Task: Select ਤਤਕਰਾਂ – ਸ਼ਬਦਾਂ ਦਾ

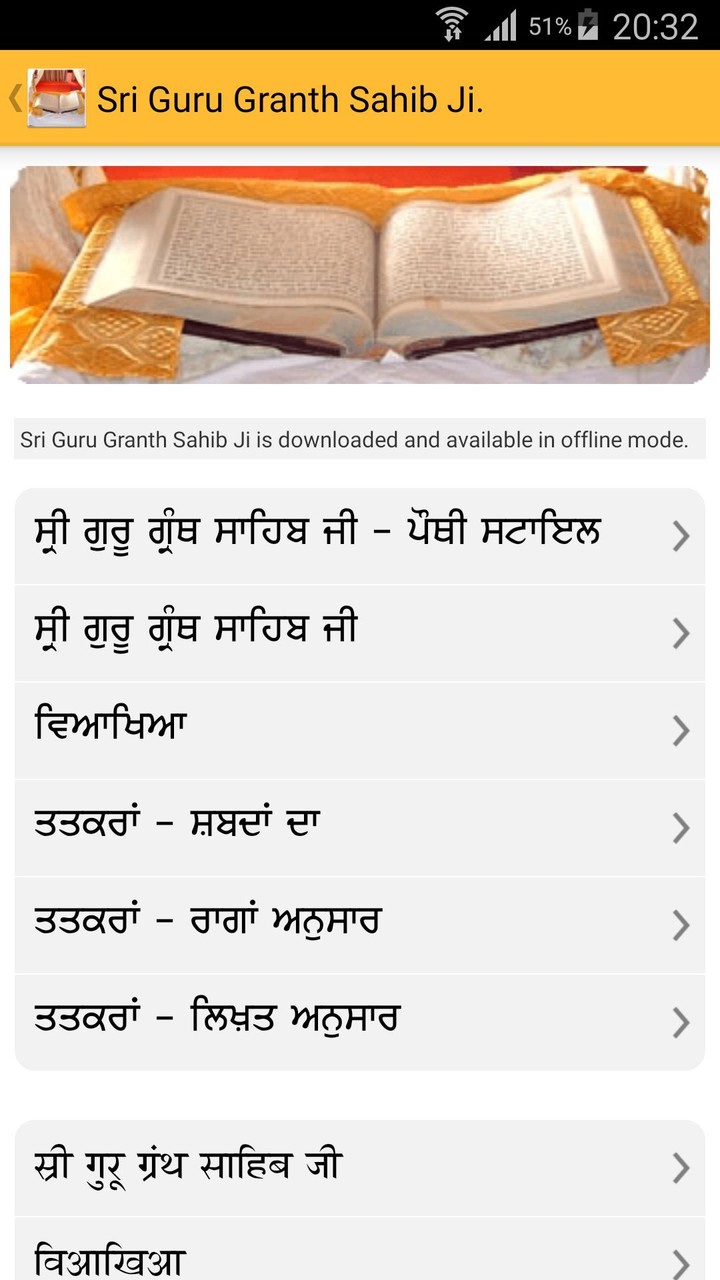Action: point(360,828)
